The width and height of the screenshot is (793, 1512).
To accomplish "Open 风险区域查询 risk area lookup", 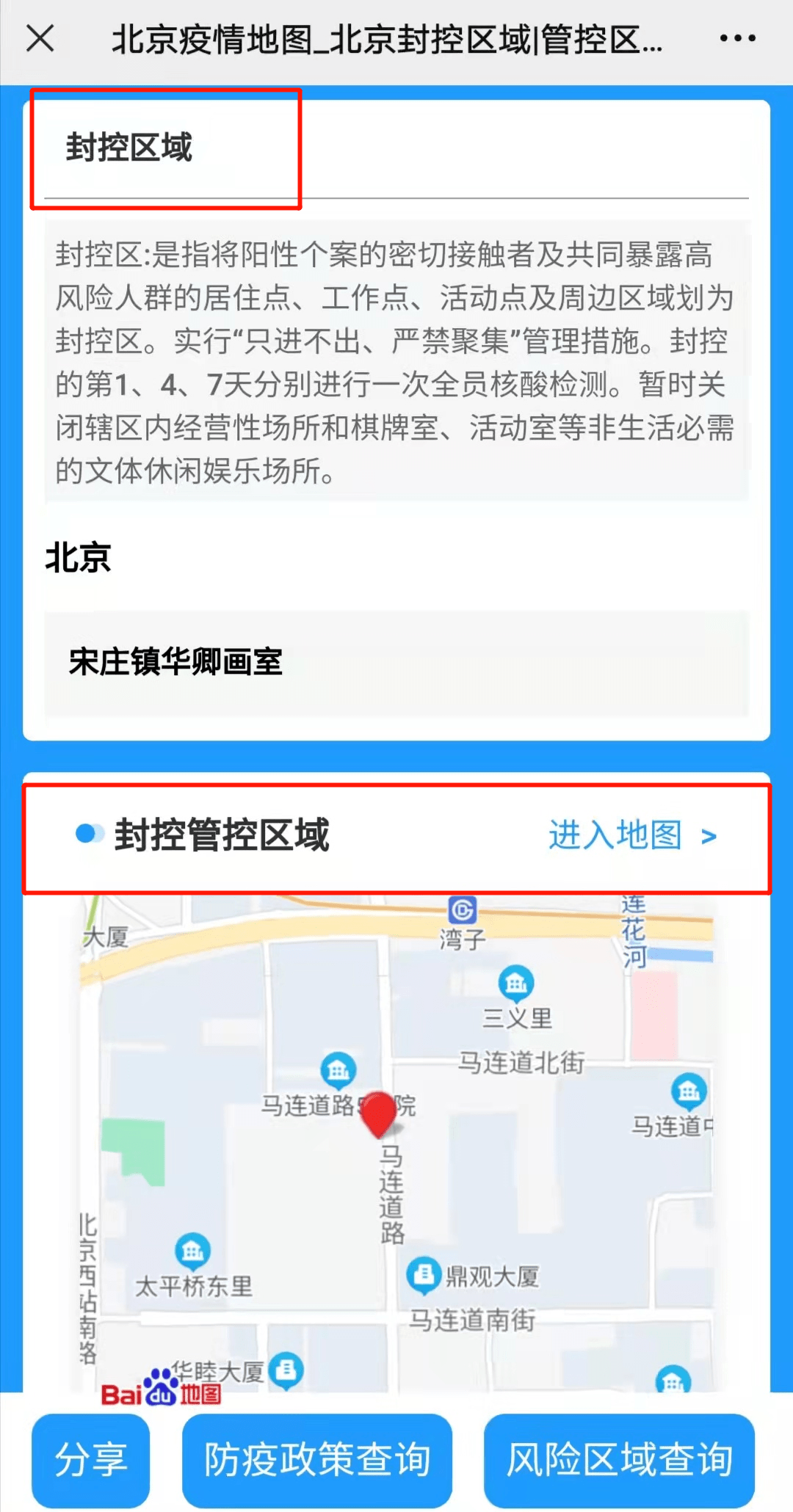I will (x=619, y=1459).
